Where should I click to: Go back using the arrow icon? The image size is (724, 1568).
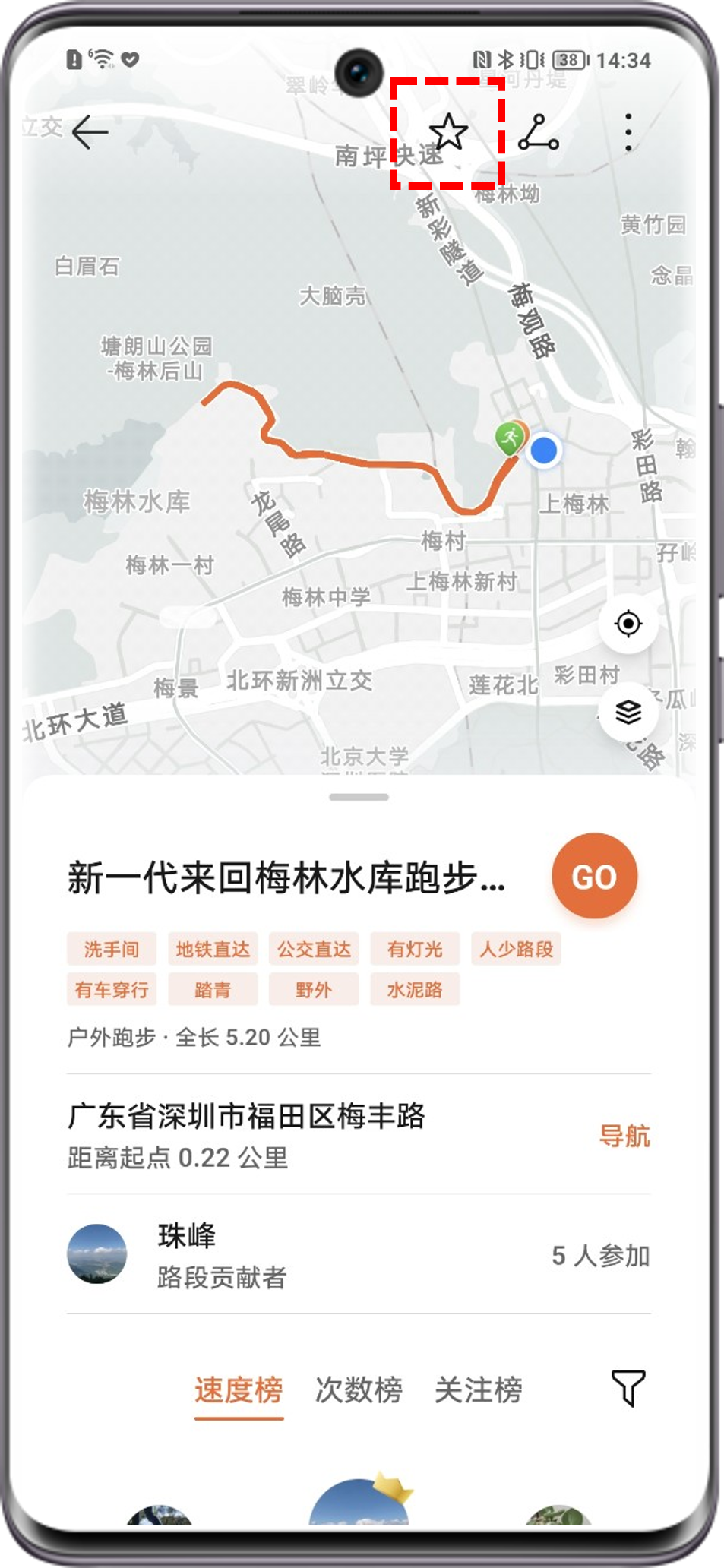pos(90,133)
